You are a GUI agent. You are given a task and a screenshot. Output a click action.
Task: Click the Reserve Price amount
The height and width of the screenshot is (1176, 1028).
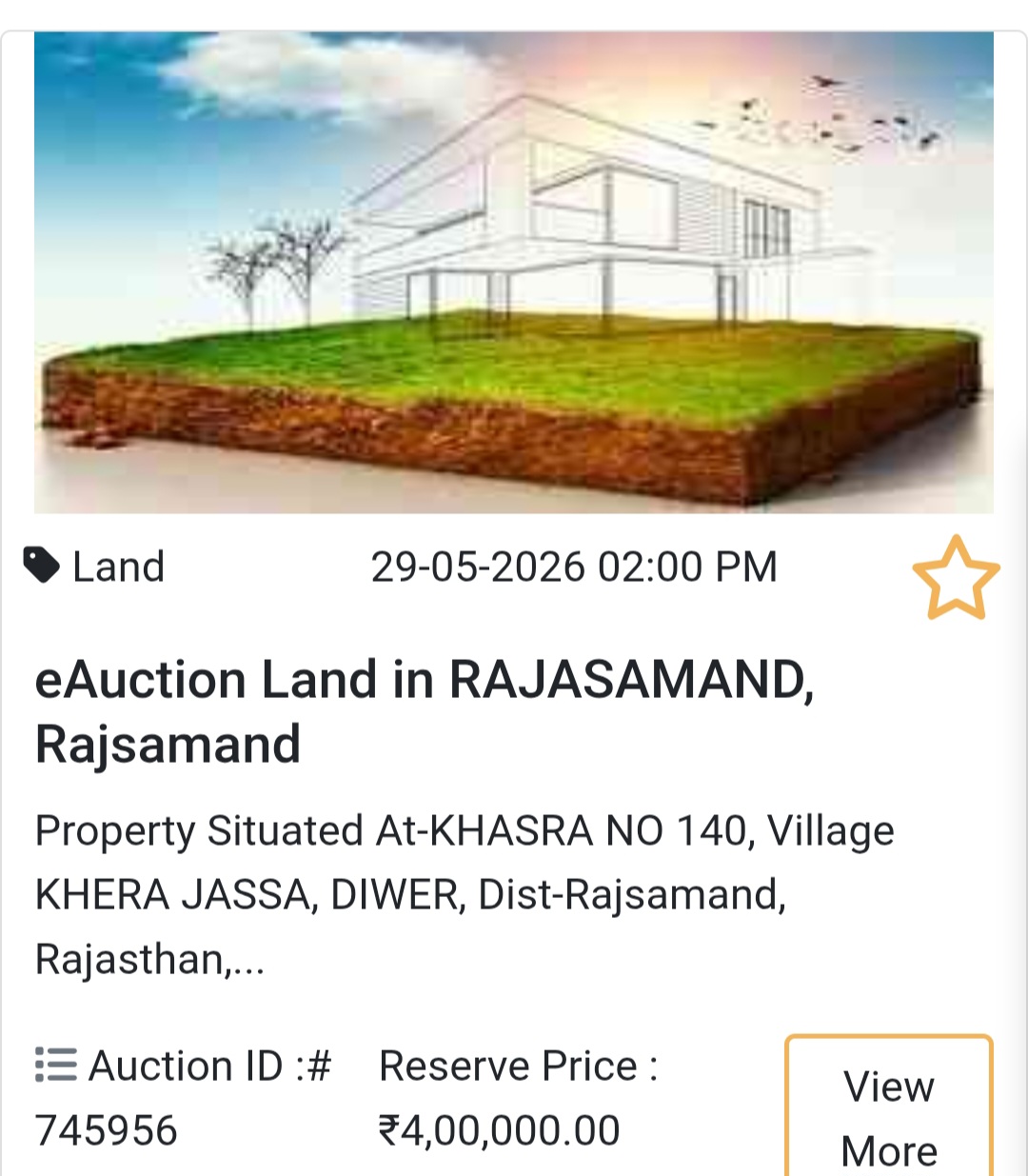coord(493,1129)
